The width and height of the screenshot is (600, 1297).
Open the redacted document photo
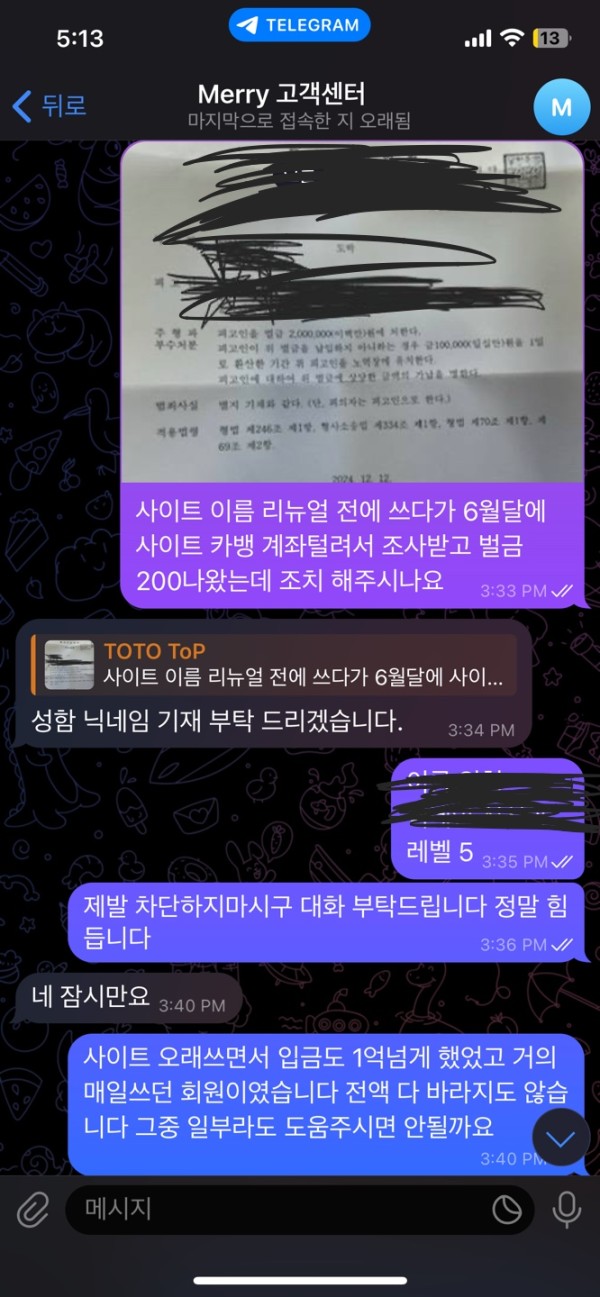point(351,312)
